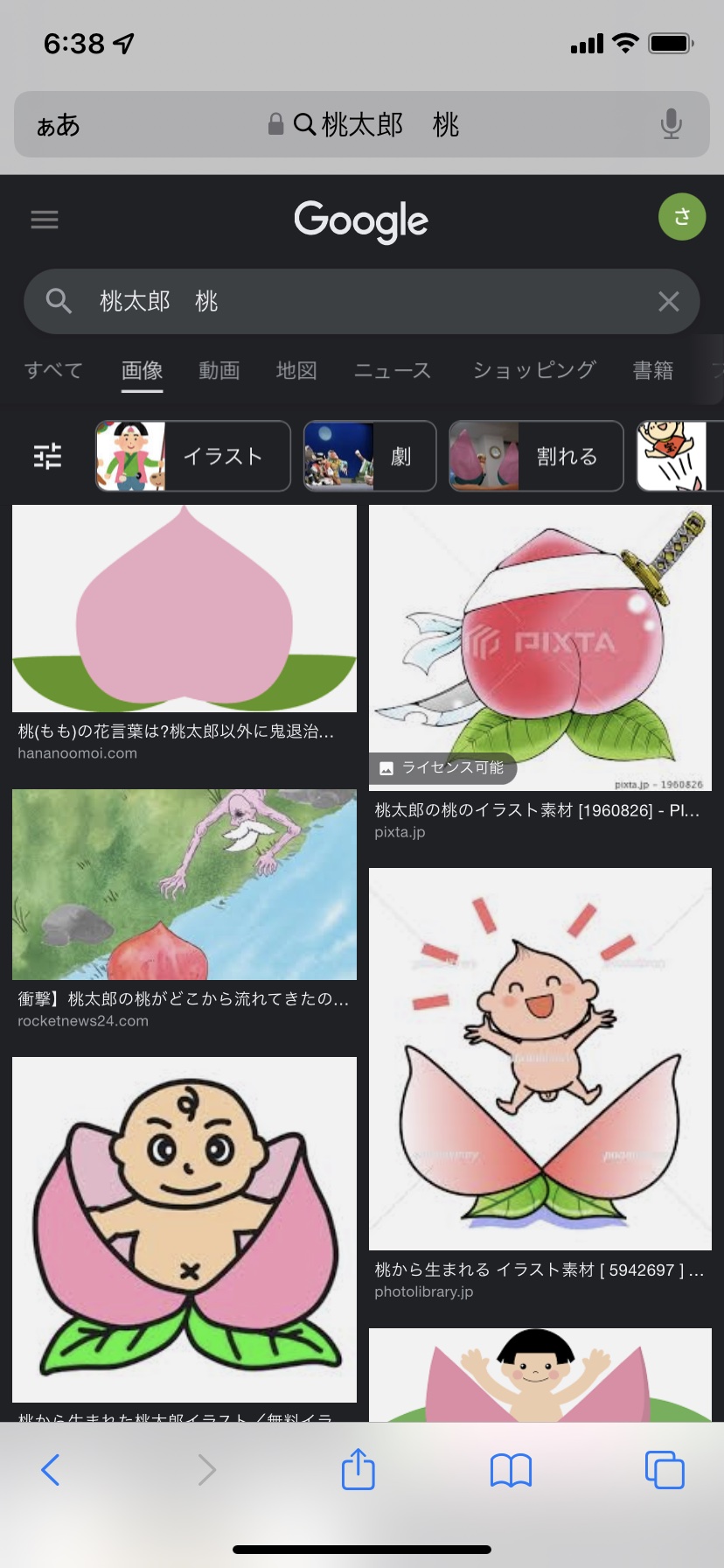Image resolution: width=724 pixels, height=1568 pixels.
Task: Open the pixta.jp peach illustration result
Action: (540, 647)
